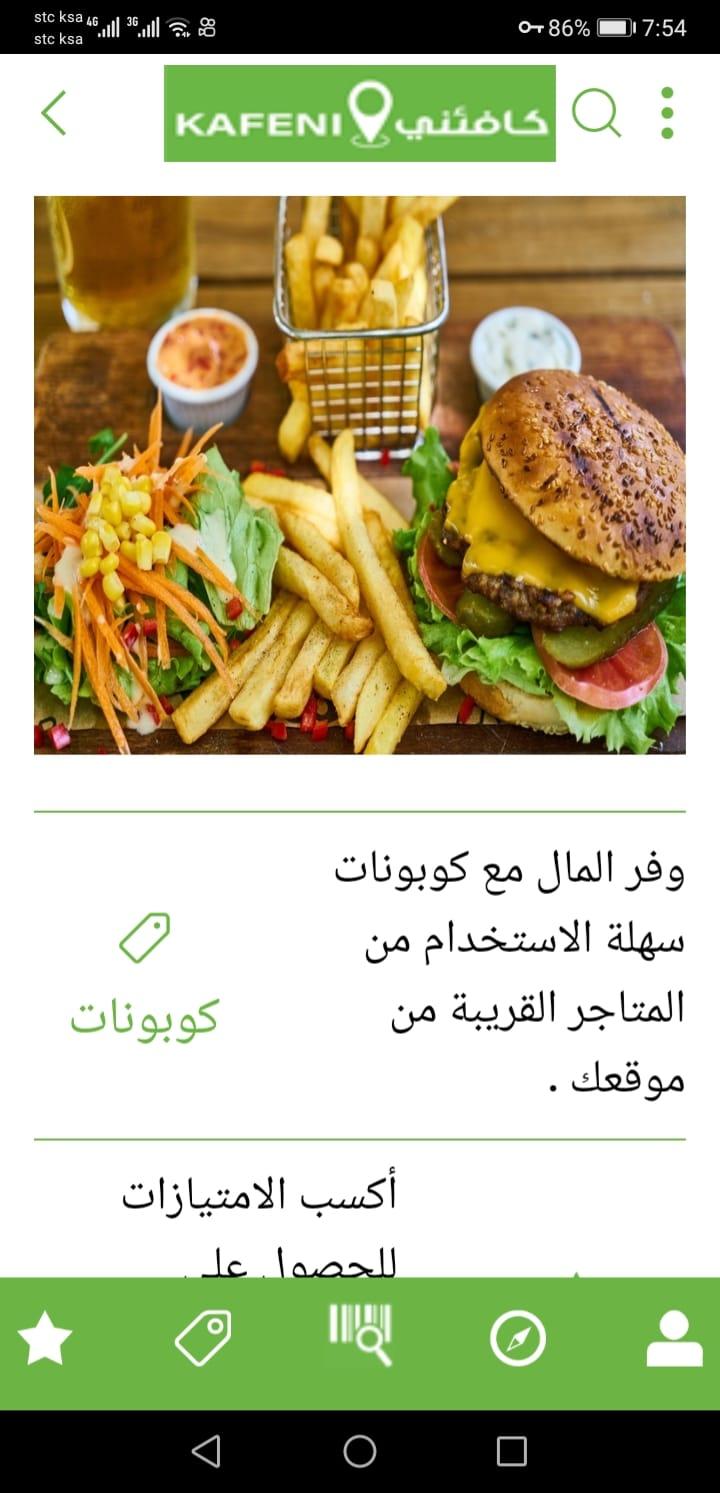Open the barcode scanner tab
This screenshot has width=720, height=1493.
click(360, 1336)
